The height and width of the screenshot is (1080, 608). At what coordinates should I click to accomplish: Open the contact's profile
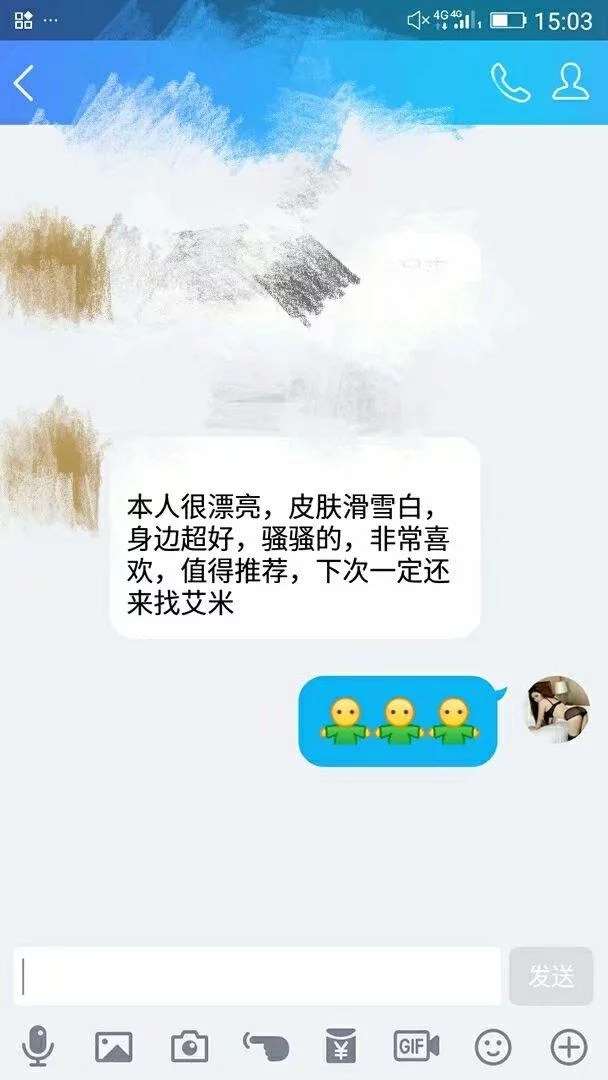click(571, 83)
